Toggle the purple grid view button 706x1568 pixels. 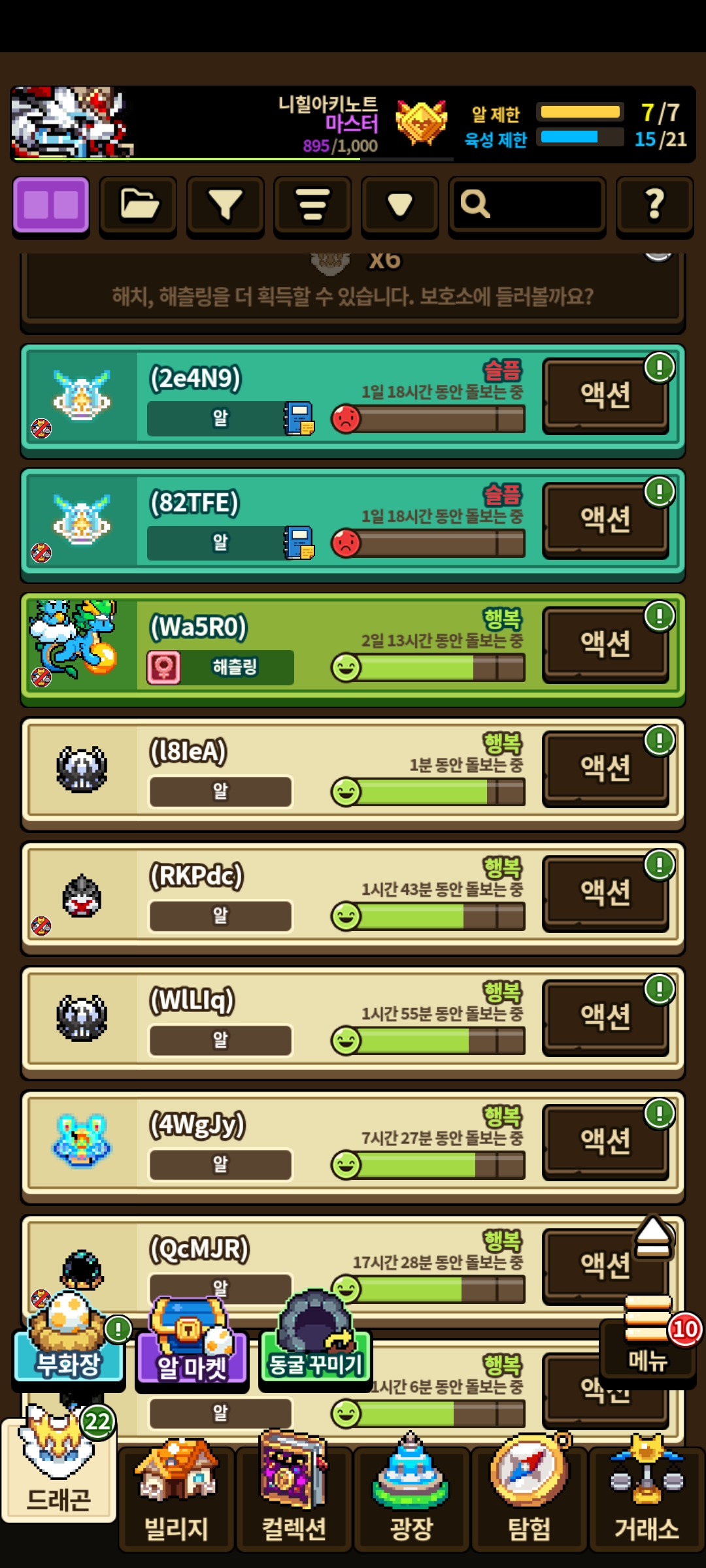pyautogui.click(x=51, y=206)
